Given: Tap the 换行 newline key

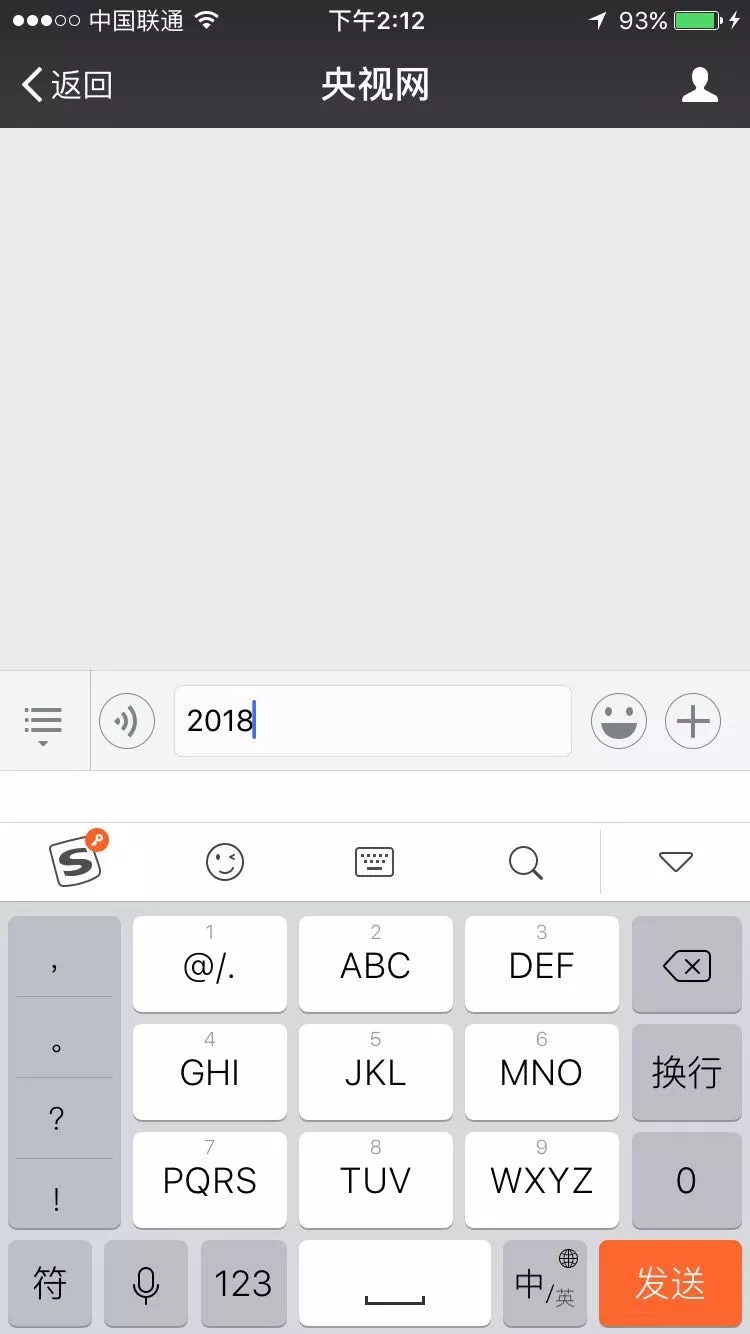Looking at the screenshot, I should 686,1072.
